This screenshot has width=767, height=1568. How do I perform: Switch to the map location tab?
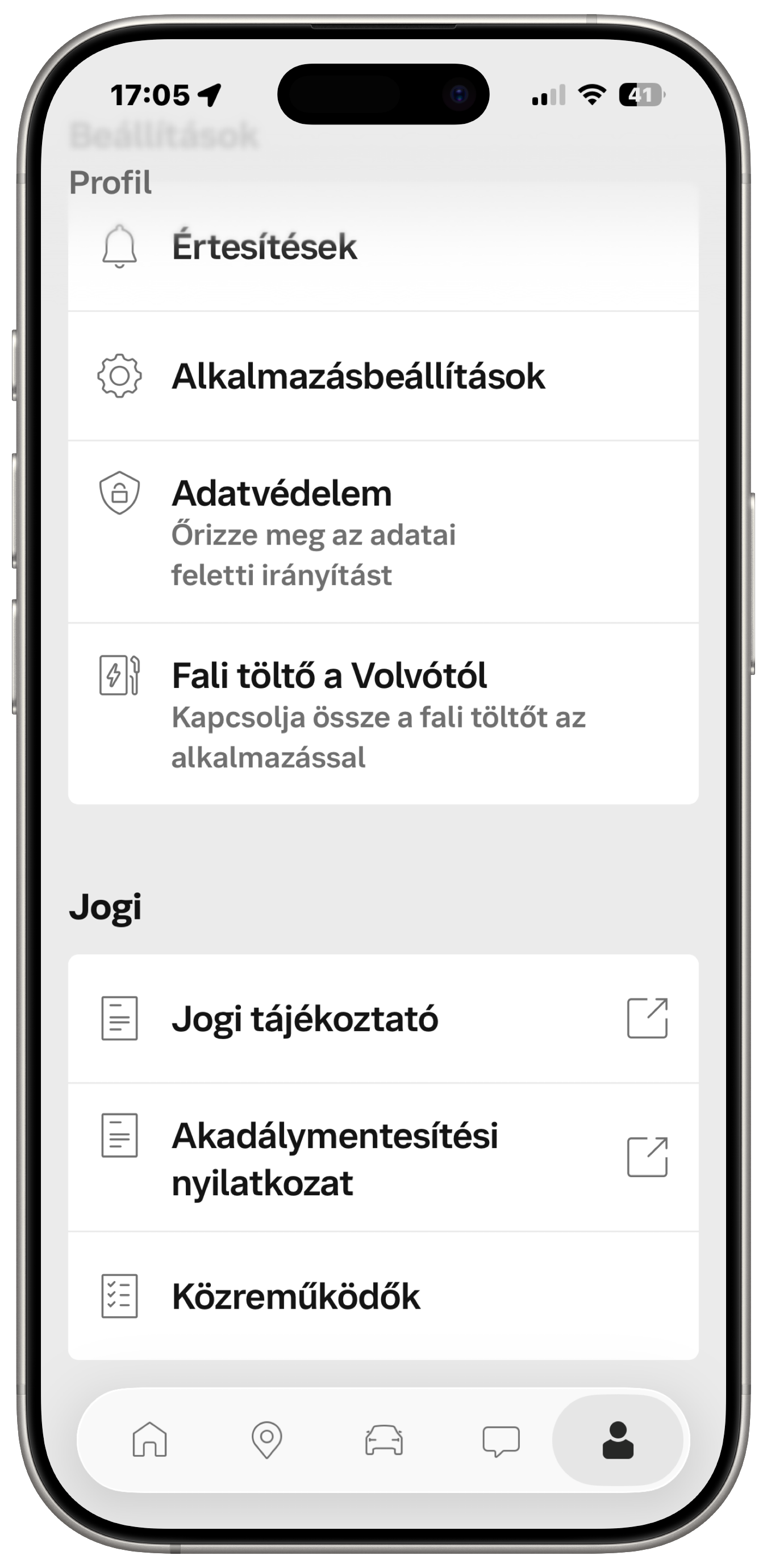pyautogui.click(x=266, y=1440)
